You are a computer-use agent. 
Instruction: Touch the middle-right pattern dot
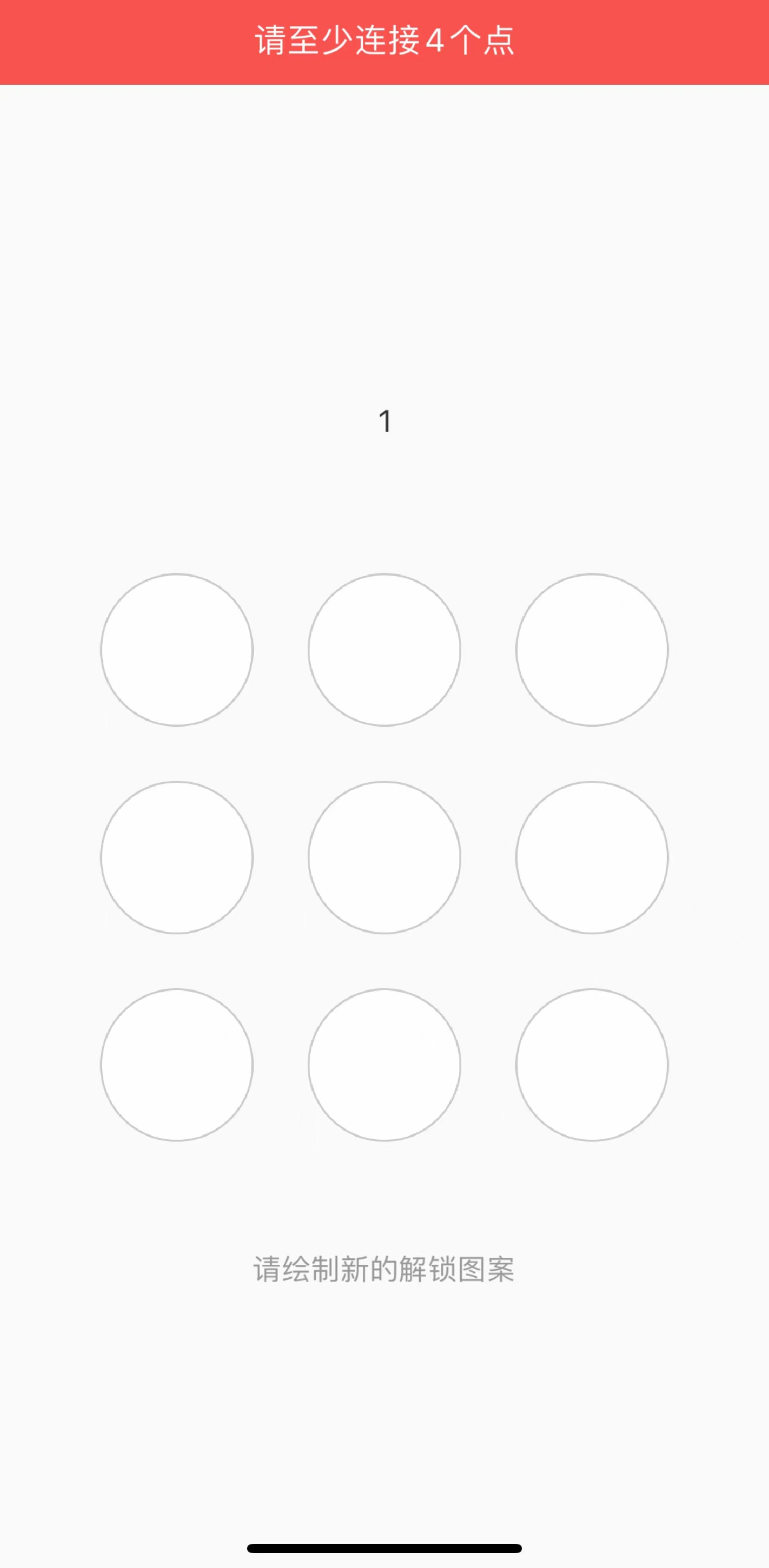click(x=592, y=857)
